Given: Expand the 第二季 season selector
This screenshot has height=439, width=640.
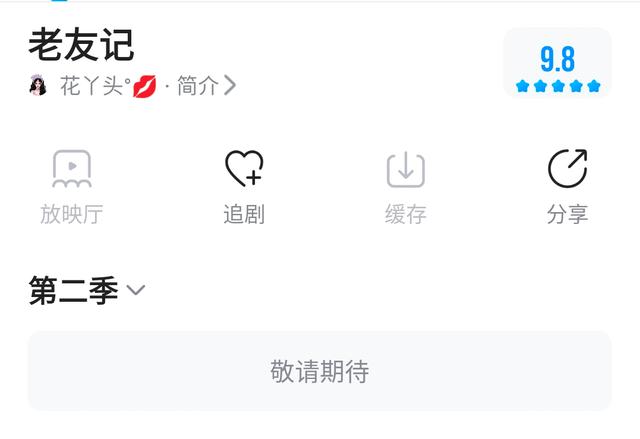Looking at the screenshot, I should 87,291.
